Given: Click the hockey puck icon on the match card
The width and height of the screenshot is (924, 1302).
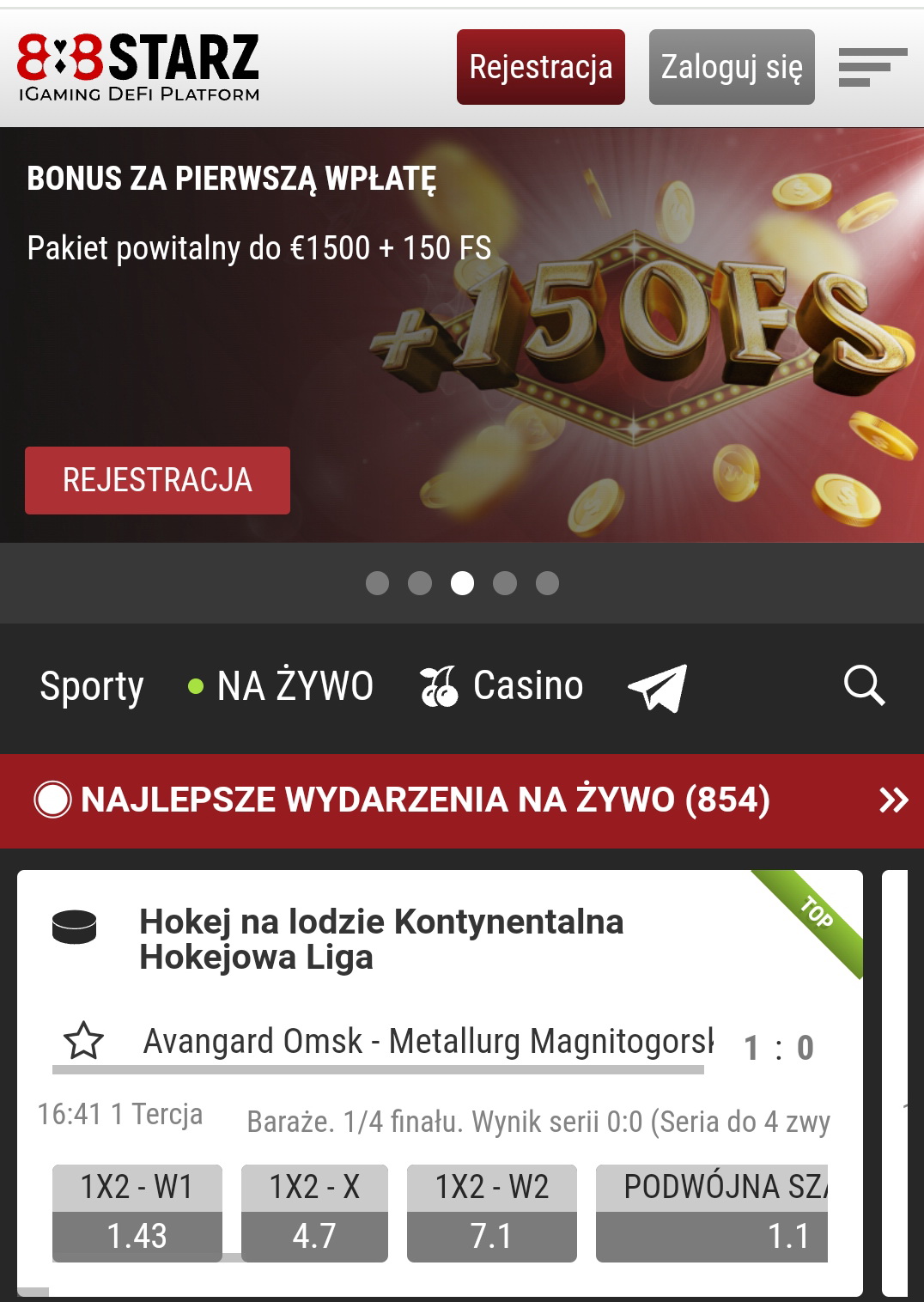Looking at the screenshot, I should pos(74,926).
